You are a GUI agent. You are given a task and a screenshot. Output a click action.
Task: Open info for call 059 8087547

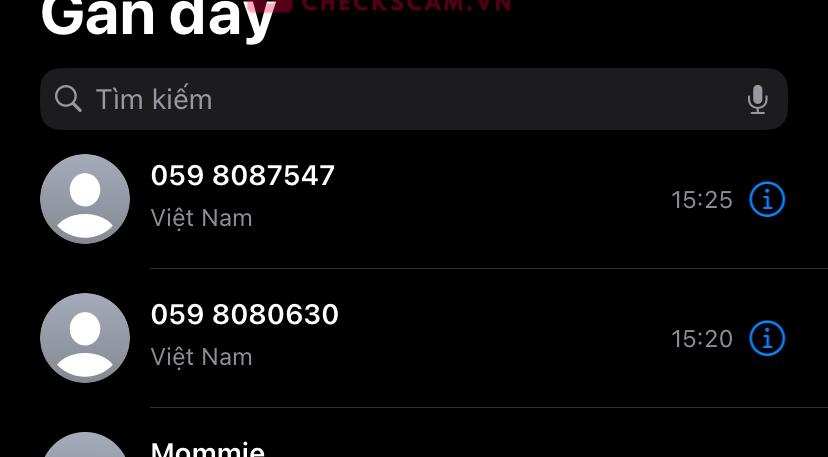(767, 199)
